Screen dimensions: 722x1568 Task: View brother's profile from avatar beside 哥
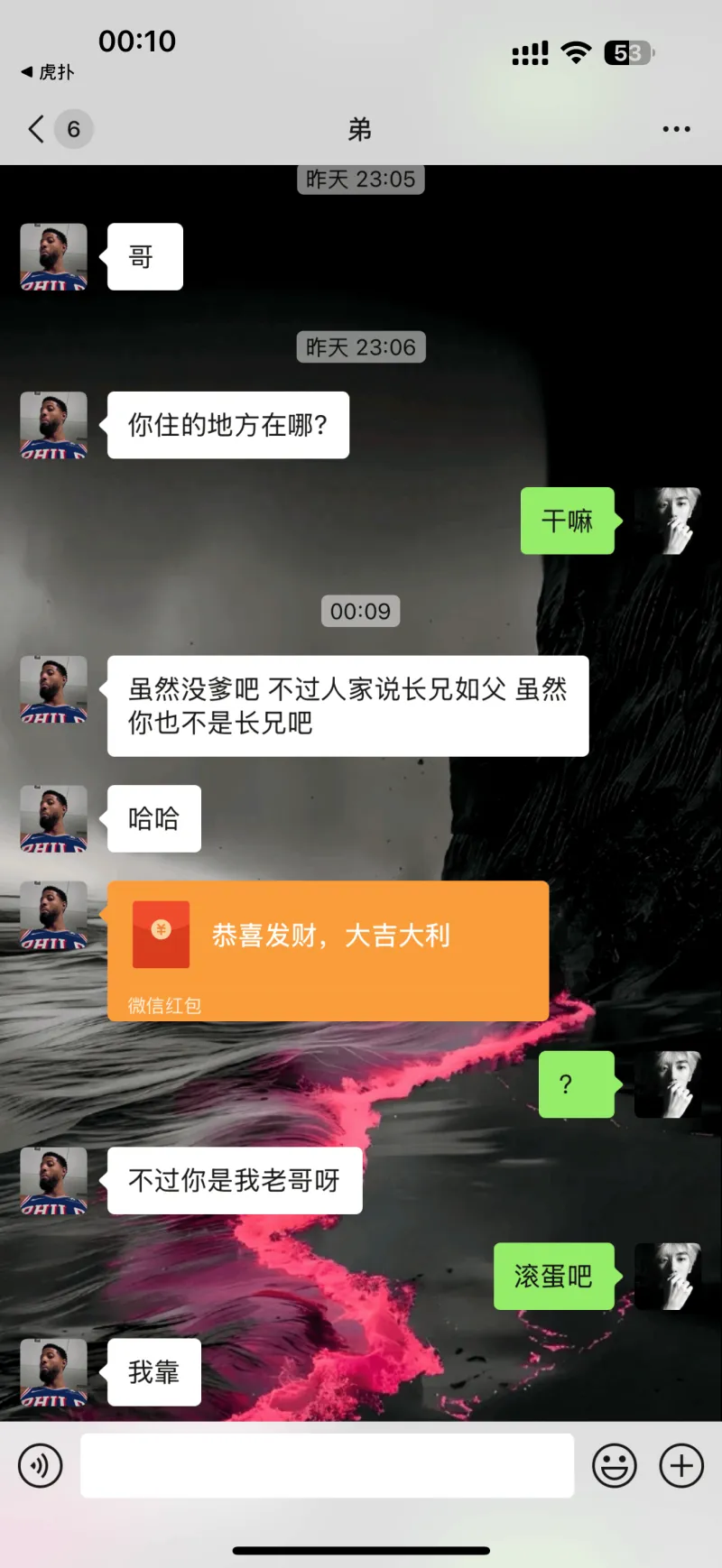click(x=54, y=257)
